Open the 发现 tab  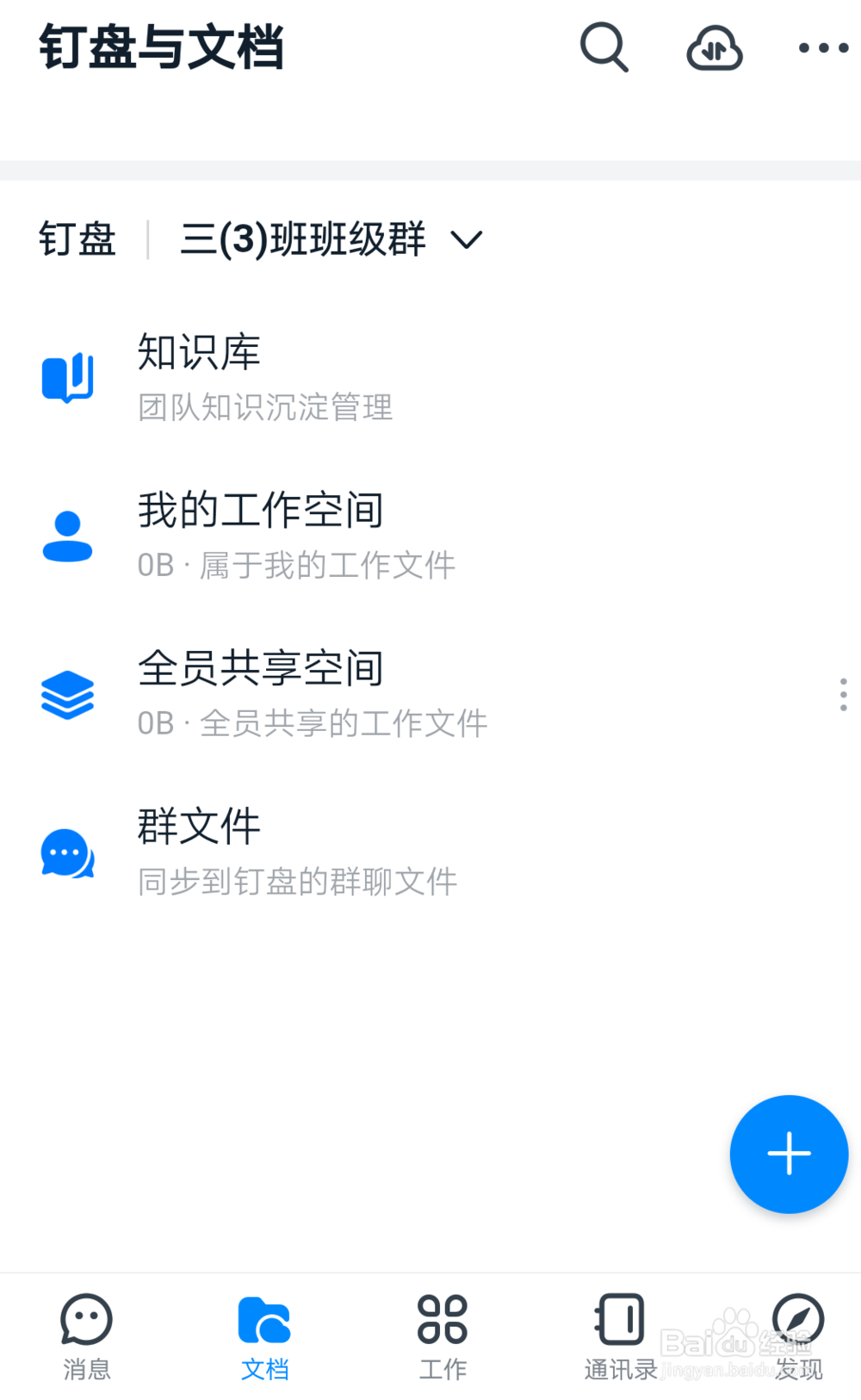click(x=798, y=1336)
